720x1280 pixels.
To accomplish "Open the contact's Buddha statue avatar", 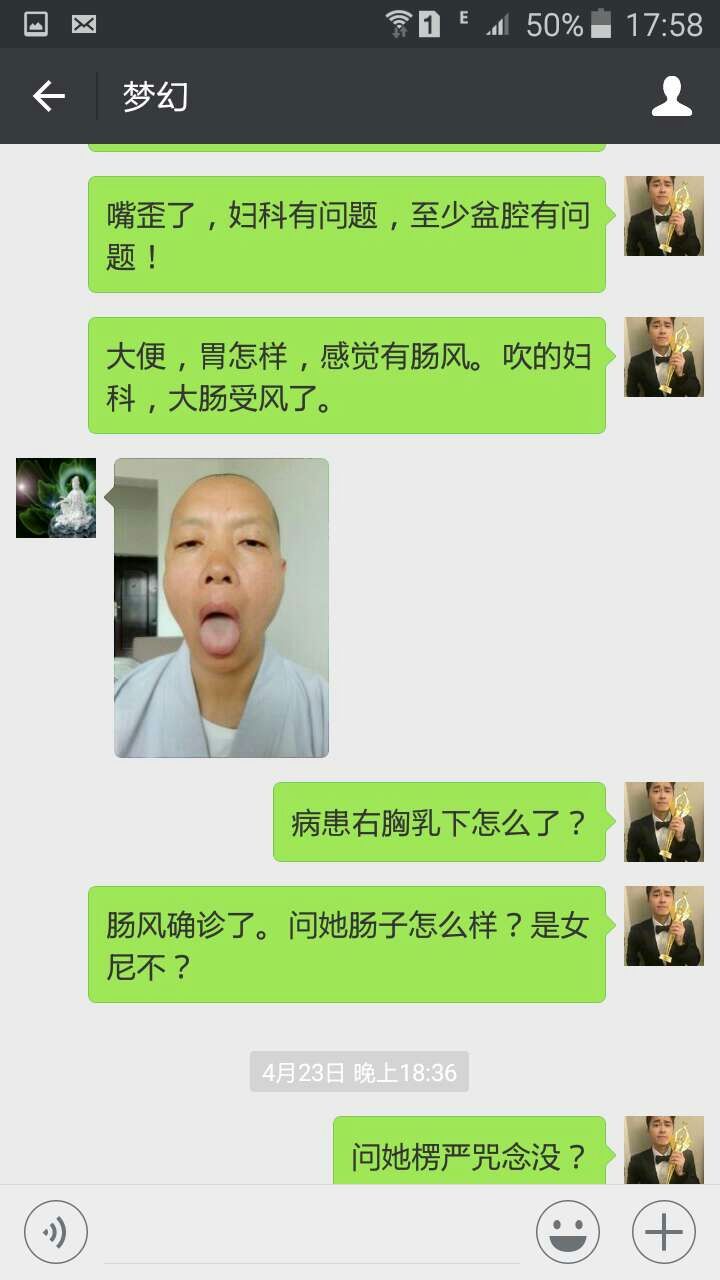I will pyautogui.click(x=56, y=498).
